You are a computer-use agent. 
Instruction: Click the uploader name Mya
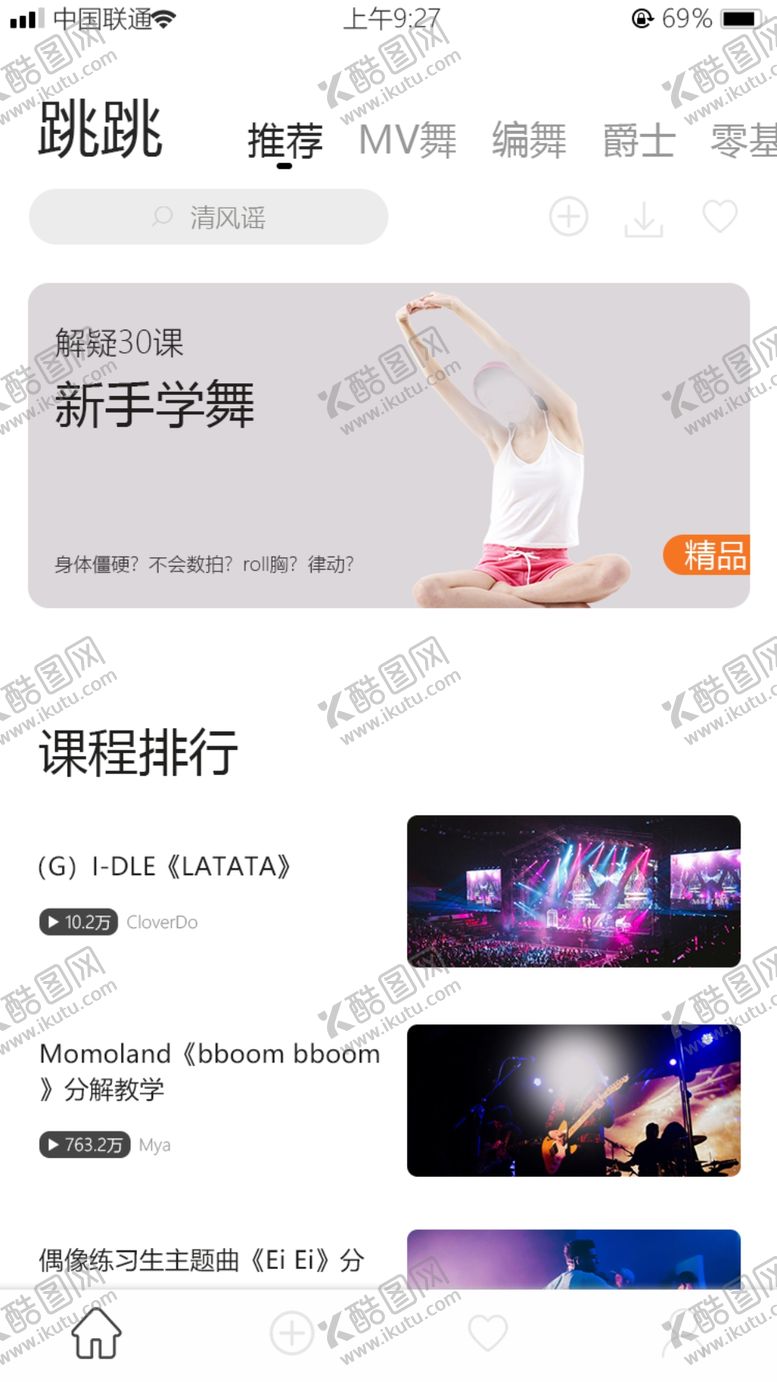point(155,1145)
